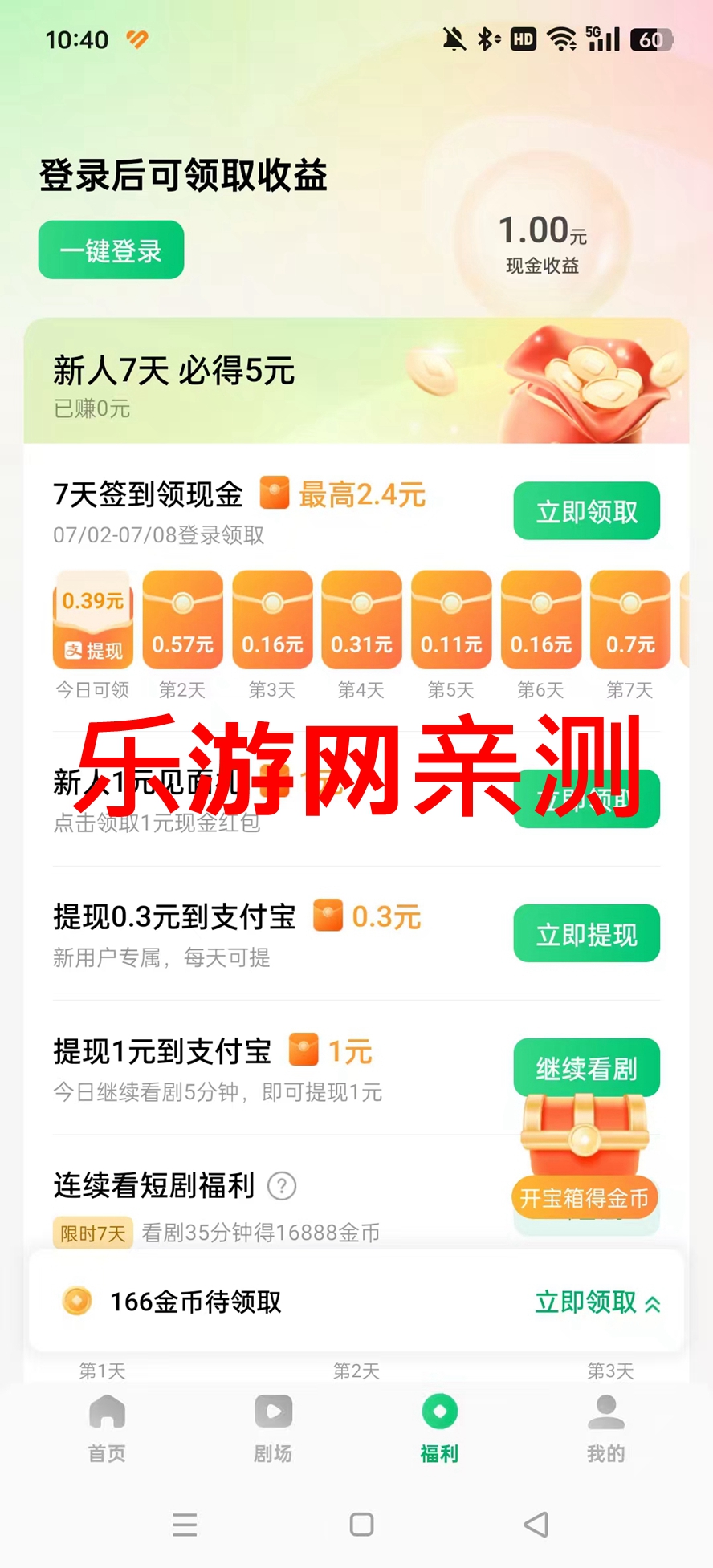The width and height of the screenshot is (713, 1568).
Task: Claim the 7天签到领现金 reward
Action: tap(586, 511)
